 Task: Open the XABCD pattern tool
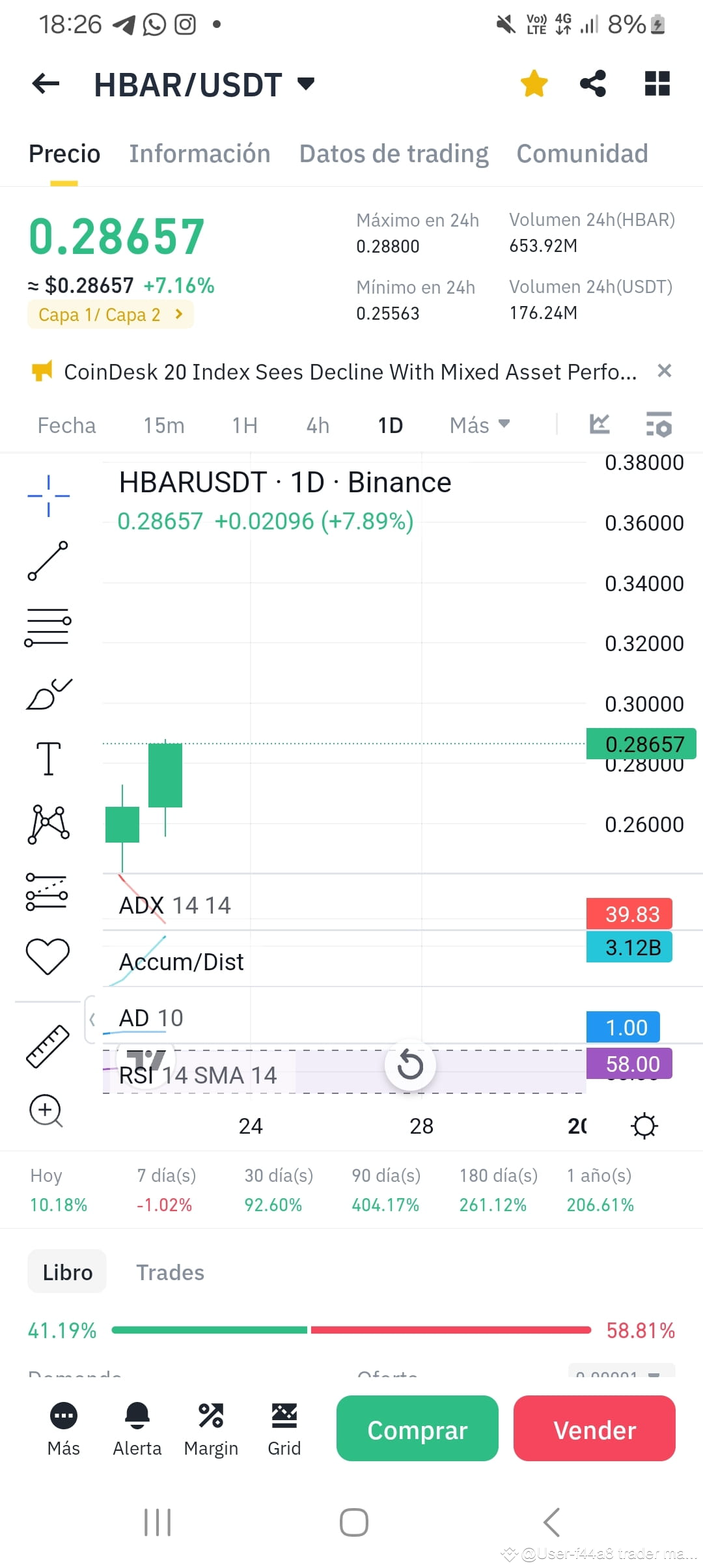49,824
